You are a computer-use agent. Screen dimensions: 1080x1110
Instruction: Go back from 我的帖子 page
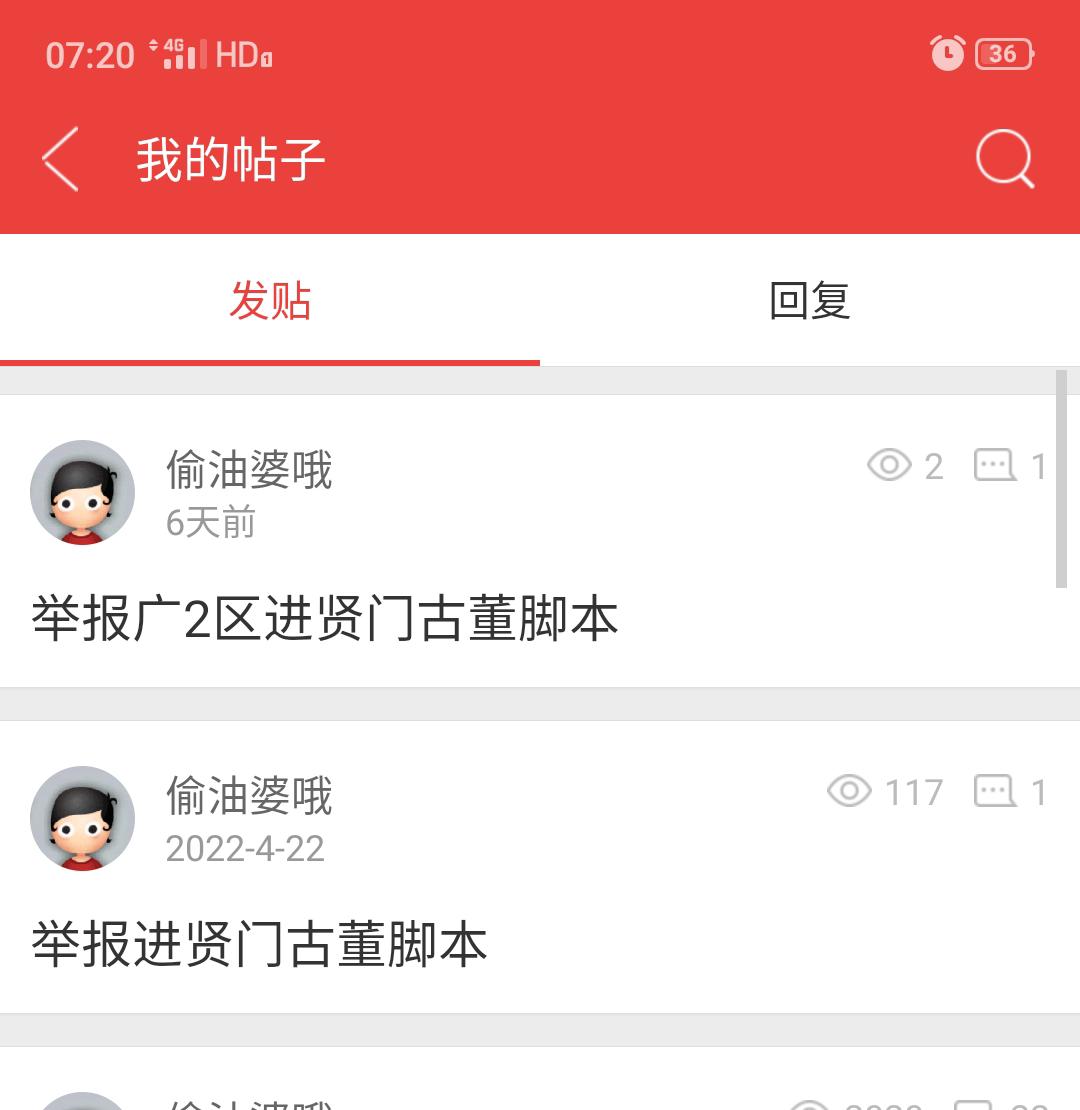[60, 160]
